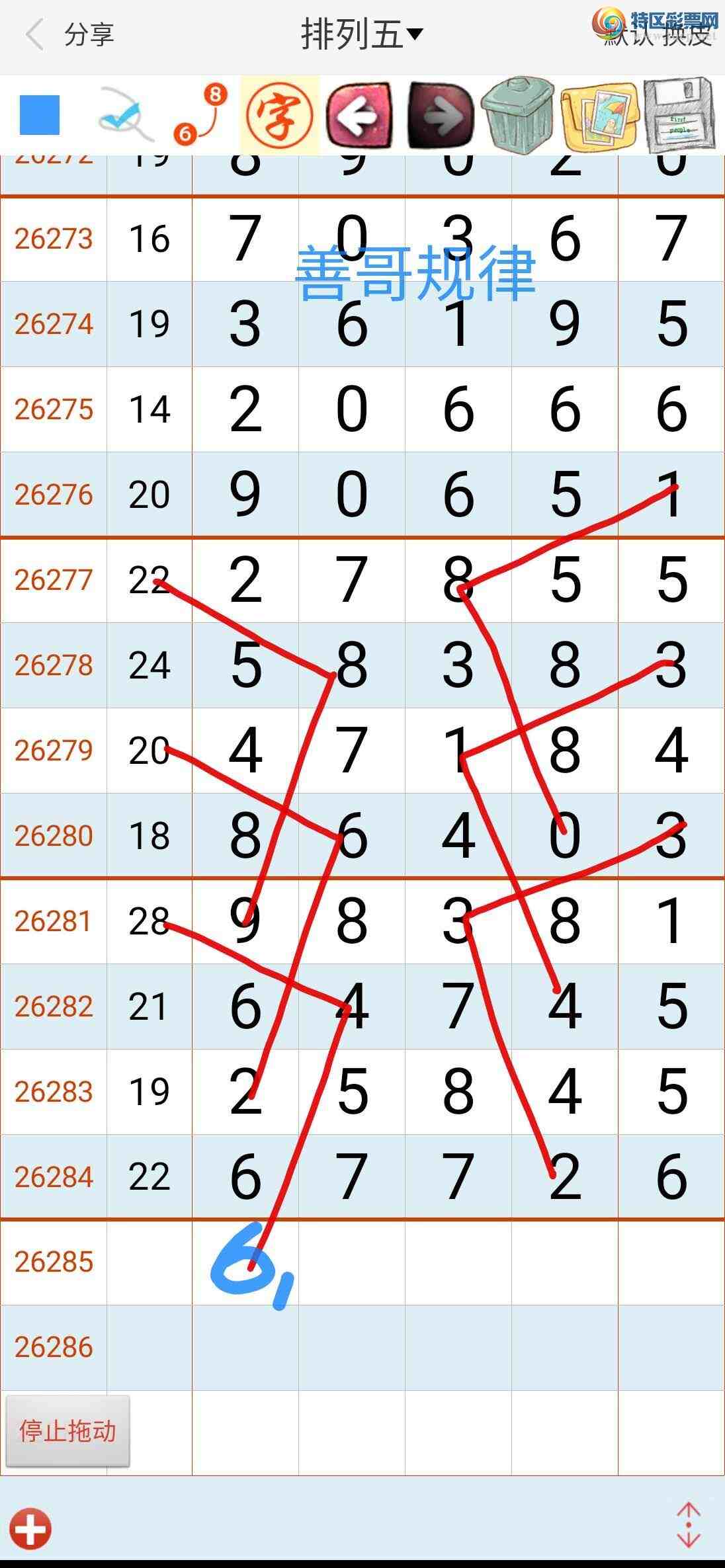Select the 字 text tool
Viewport: 725px width, 1568px height.
pyautogui.click(x=279, y=115)
